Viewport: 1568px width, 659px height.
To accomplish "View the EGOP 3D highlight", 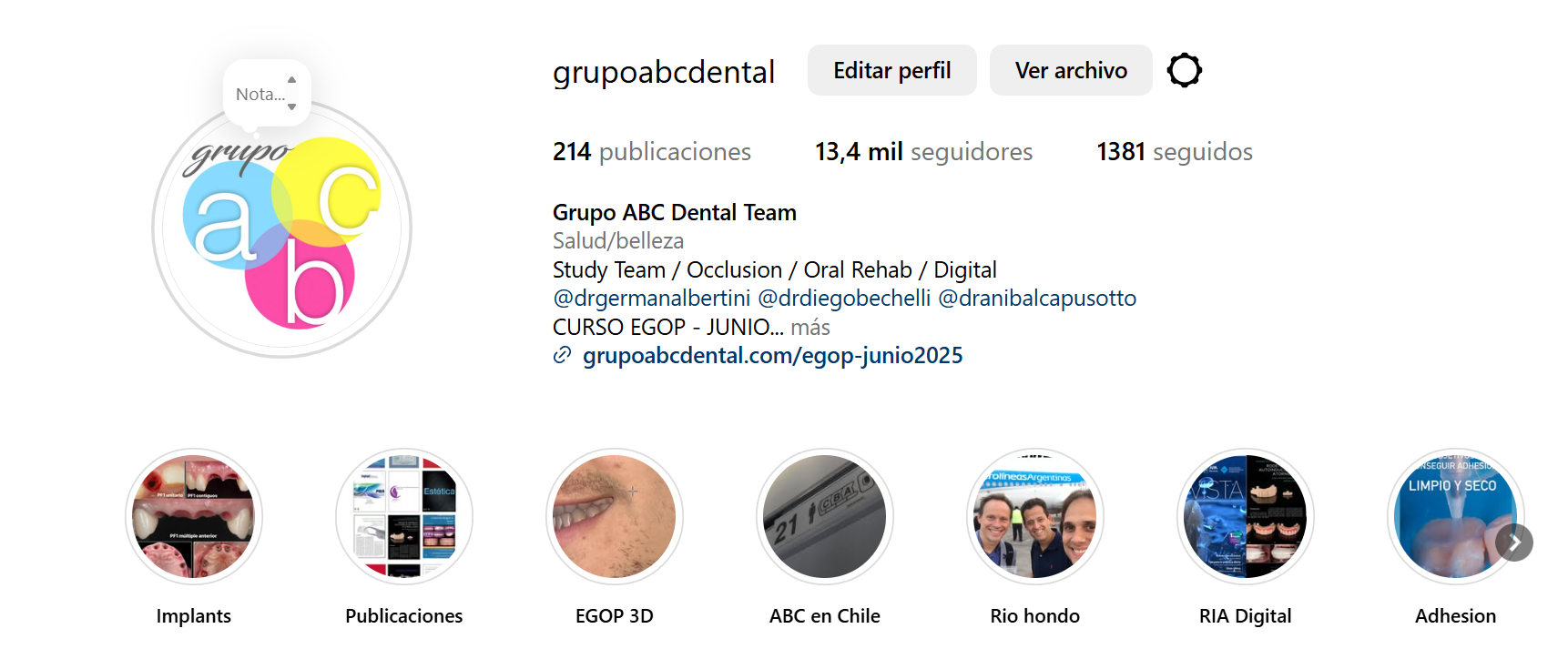I will tap(615, 517).
